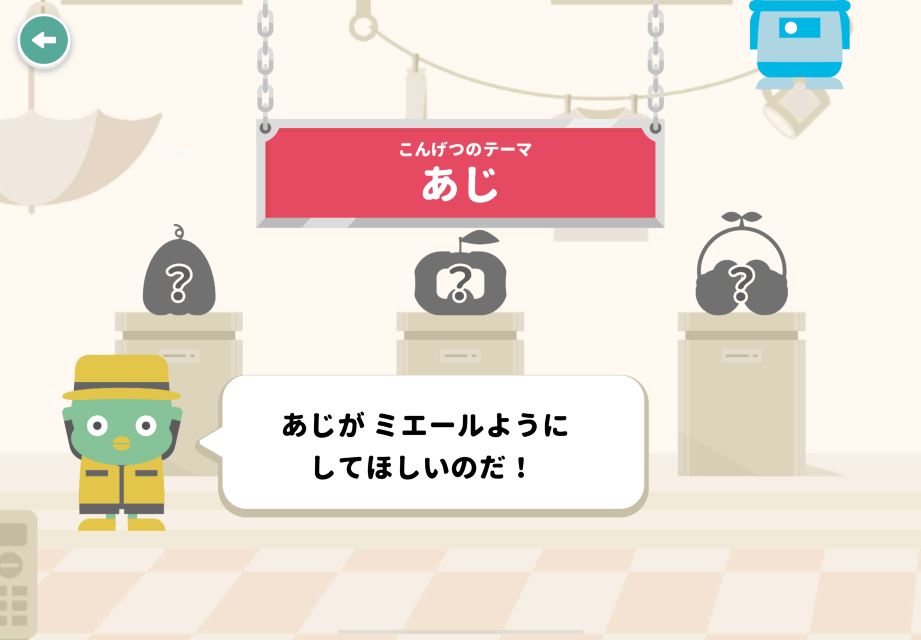Image resolution: width=921 pixels, height=640 pixels.
Task: Tap the speech bubble to continue dialogue
Action: point(432,445)
